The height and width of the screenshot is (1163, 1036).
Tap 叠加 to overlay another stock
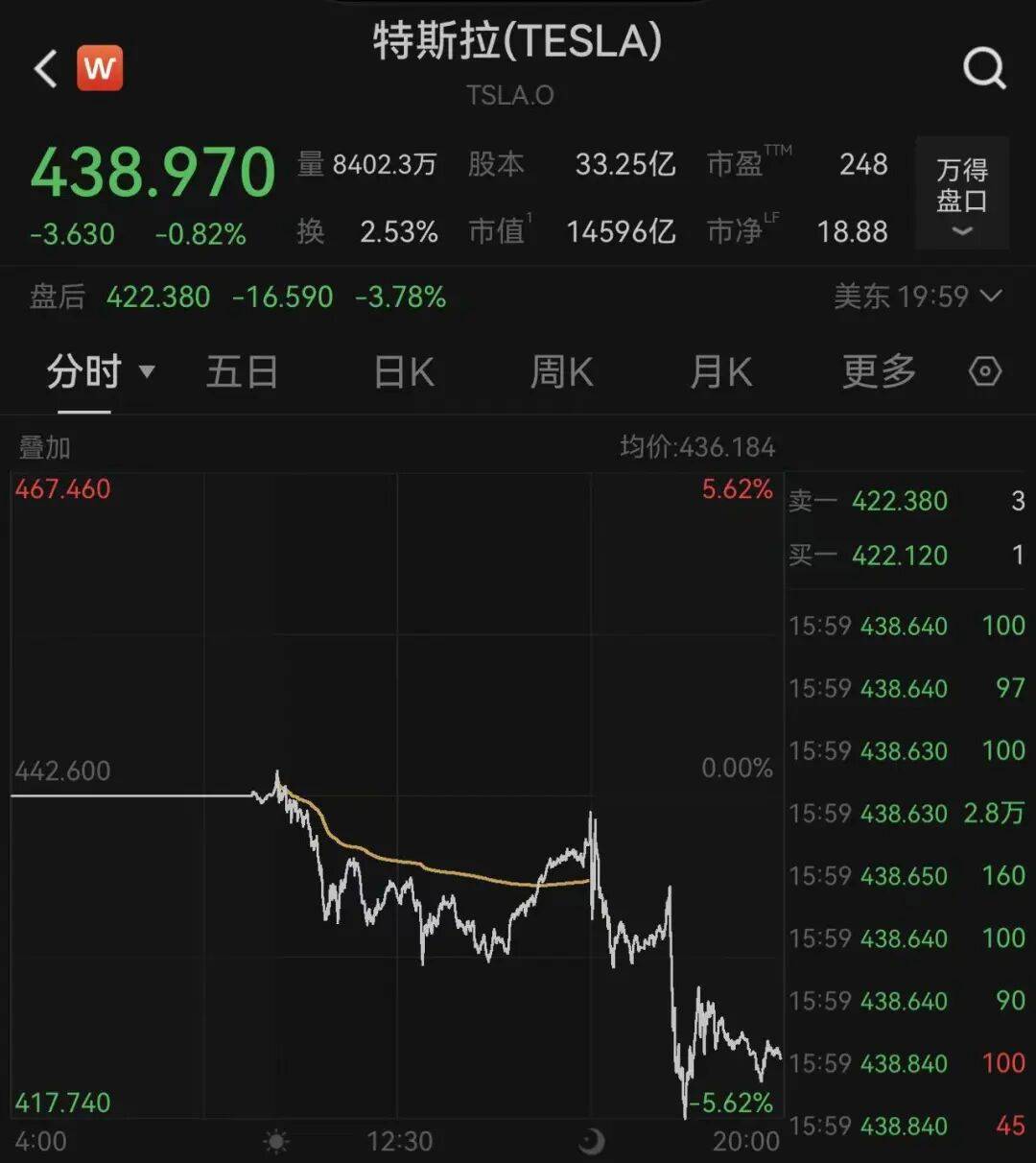click(44, 447)
